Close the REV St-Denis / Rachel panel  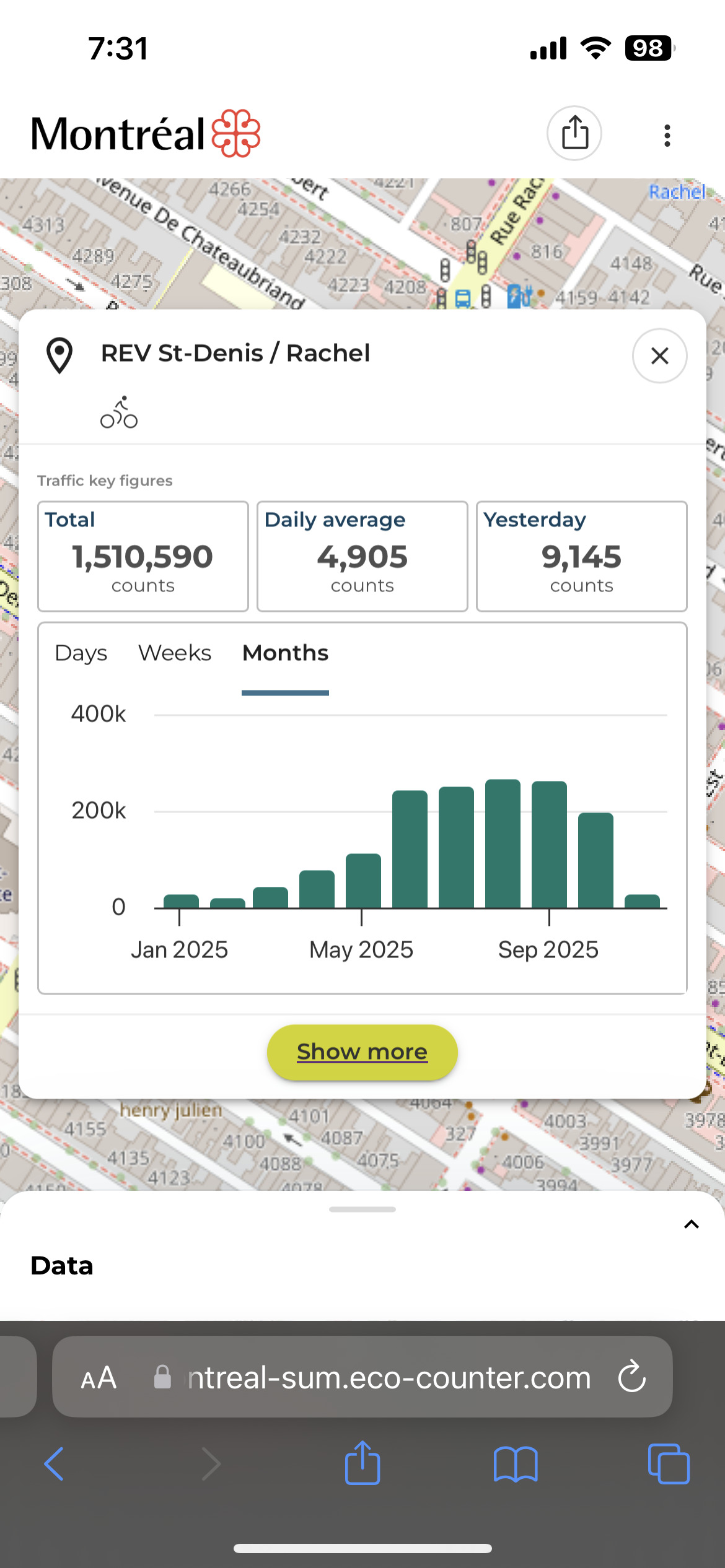[x=659, y=356]
